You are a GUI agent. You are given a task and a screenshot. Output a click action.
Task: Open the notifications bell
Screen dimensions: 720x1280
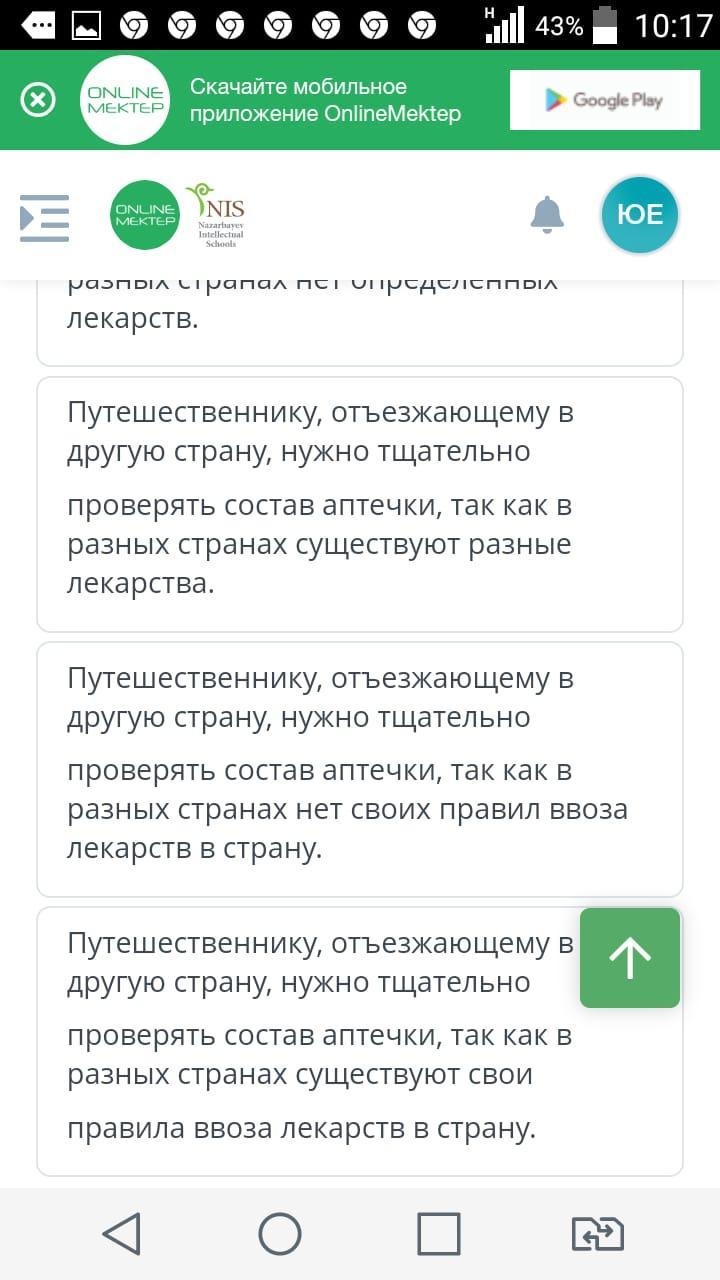(547, 214)
